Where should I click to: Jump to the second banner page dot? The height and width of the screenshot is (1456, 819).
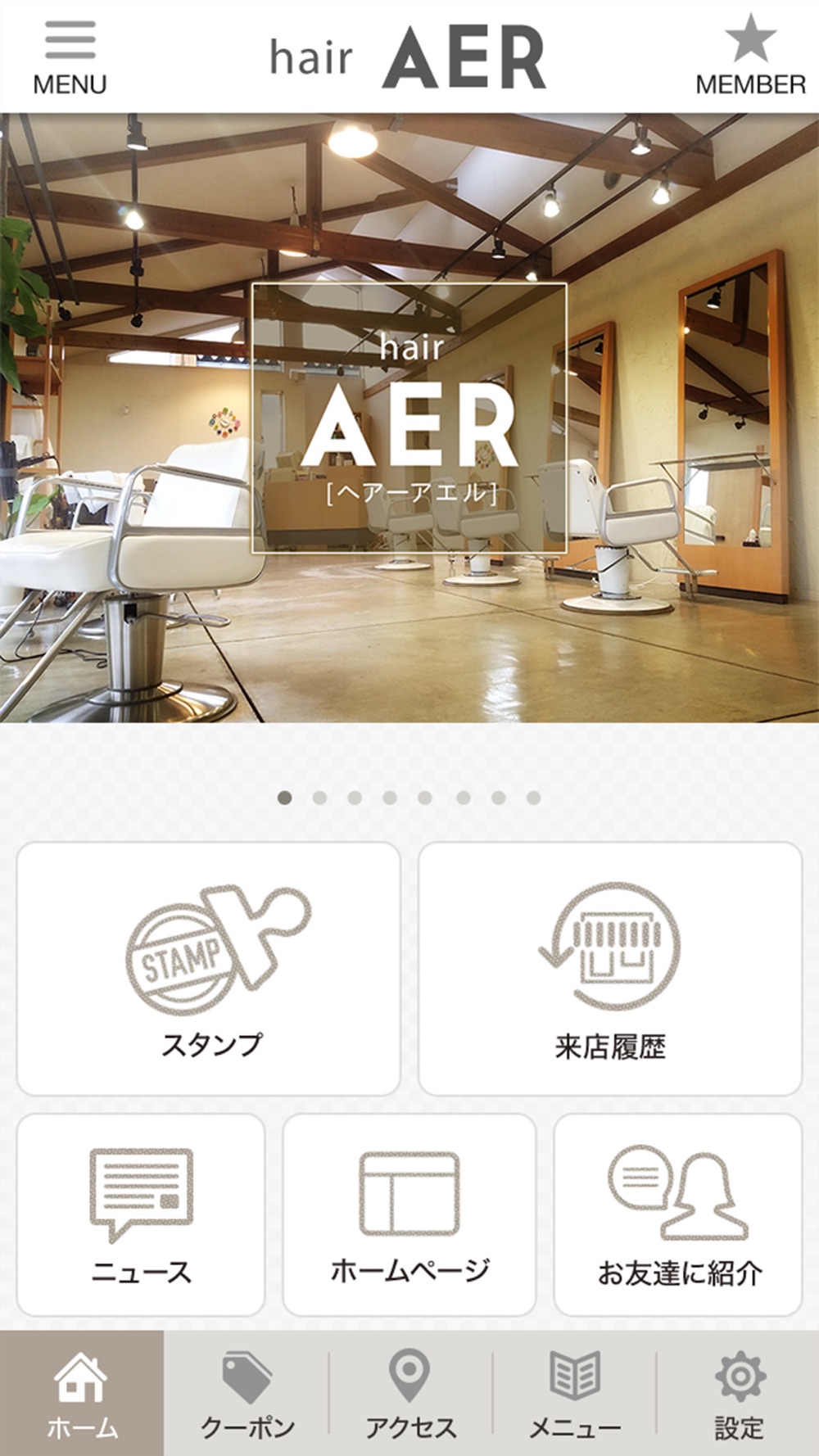(319, 798)
